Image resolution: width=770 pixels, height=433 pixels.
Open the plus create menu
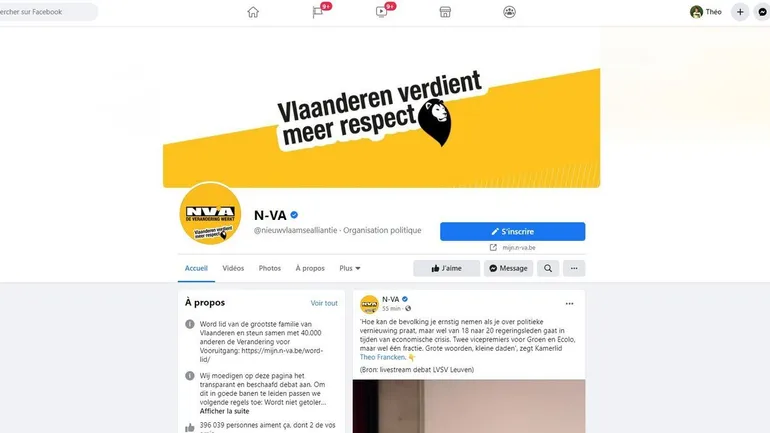coord(740,12)
